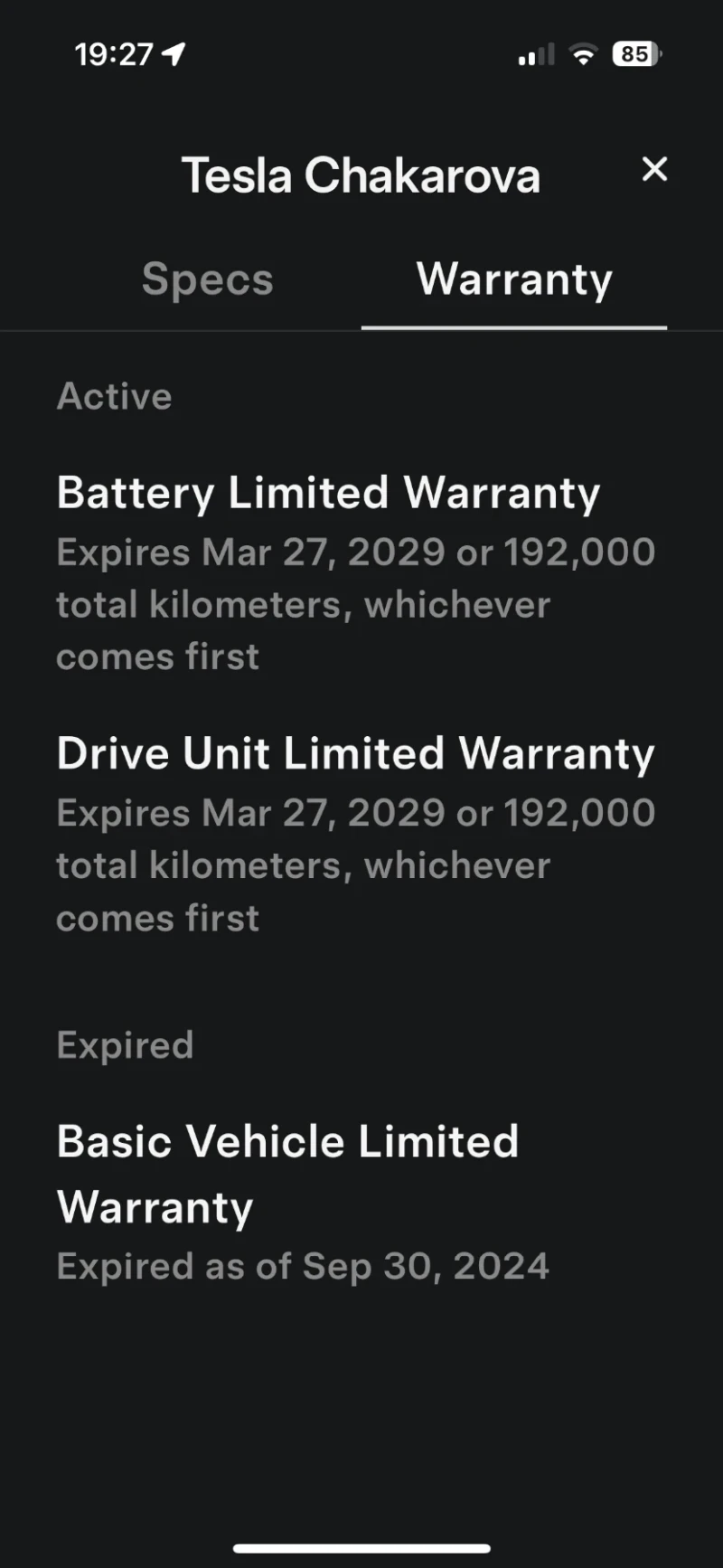This screenshot has width=723, height=1568.
Task: Tap the vehicle name Tesla Chakarova
Action: 361,175
